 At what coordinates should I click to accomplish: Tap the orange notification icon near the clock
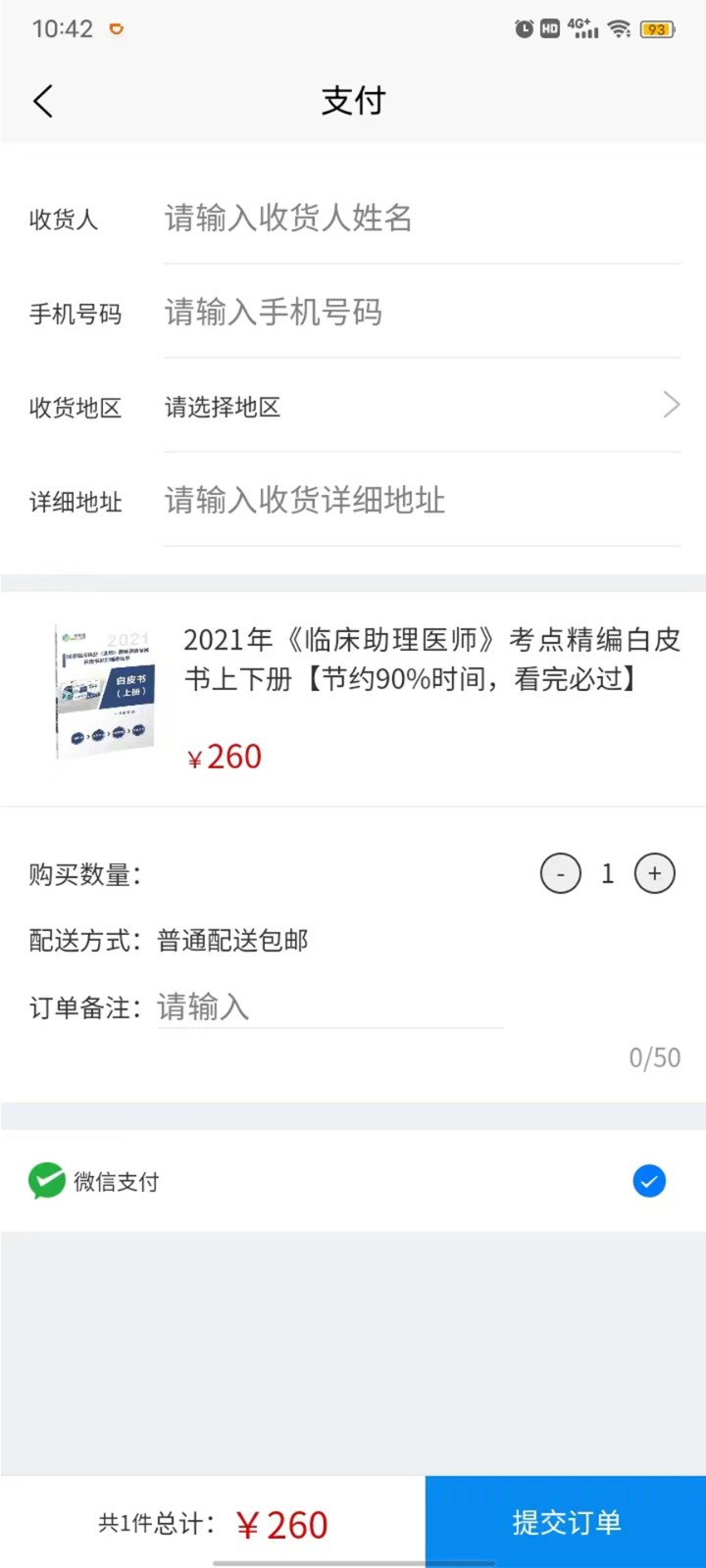pyautogui.click(x=116, y=29)
